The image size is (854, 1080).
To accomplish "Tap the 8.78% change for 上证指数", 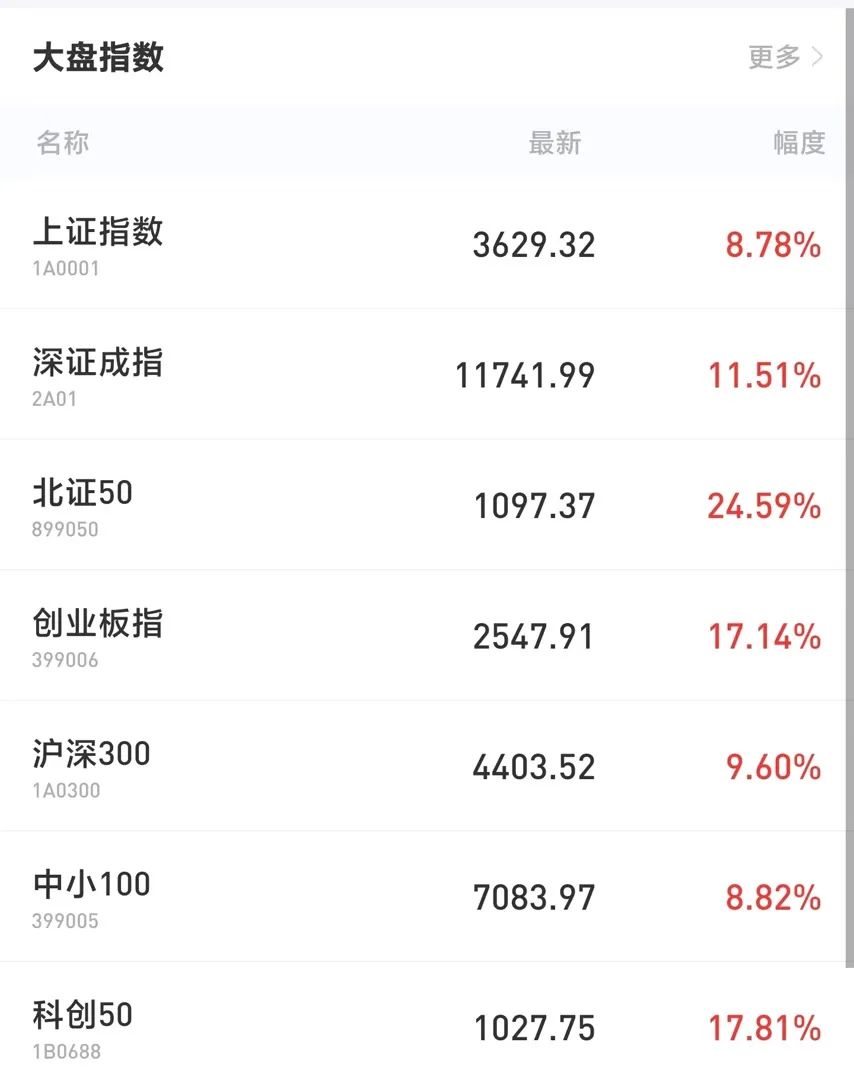I will (770, 244).
